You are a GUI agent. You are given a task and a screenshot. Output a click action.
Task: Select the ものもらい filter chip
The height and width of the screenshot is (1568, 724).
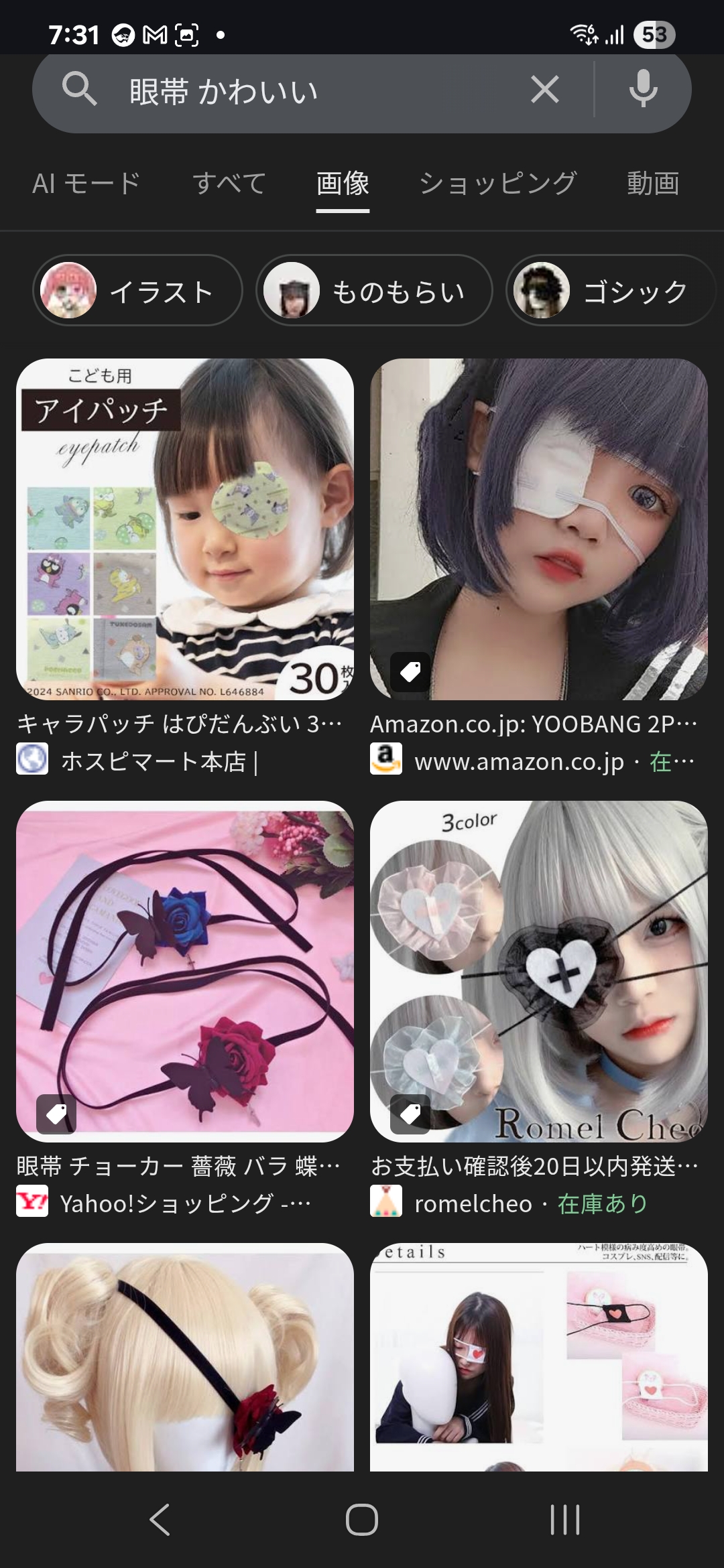tap(374, 291)
